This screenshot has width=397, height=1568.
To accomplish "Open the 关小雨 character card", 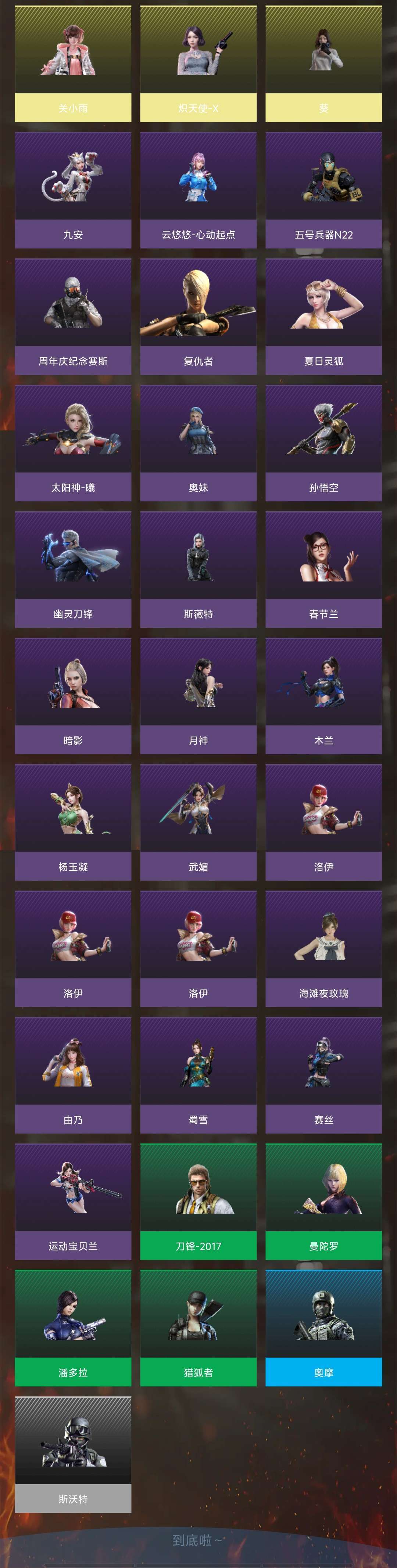I will (x=73, y=64).
